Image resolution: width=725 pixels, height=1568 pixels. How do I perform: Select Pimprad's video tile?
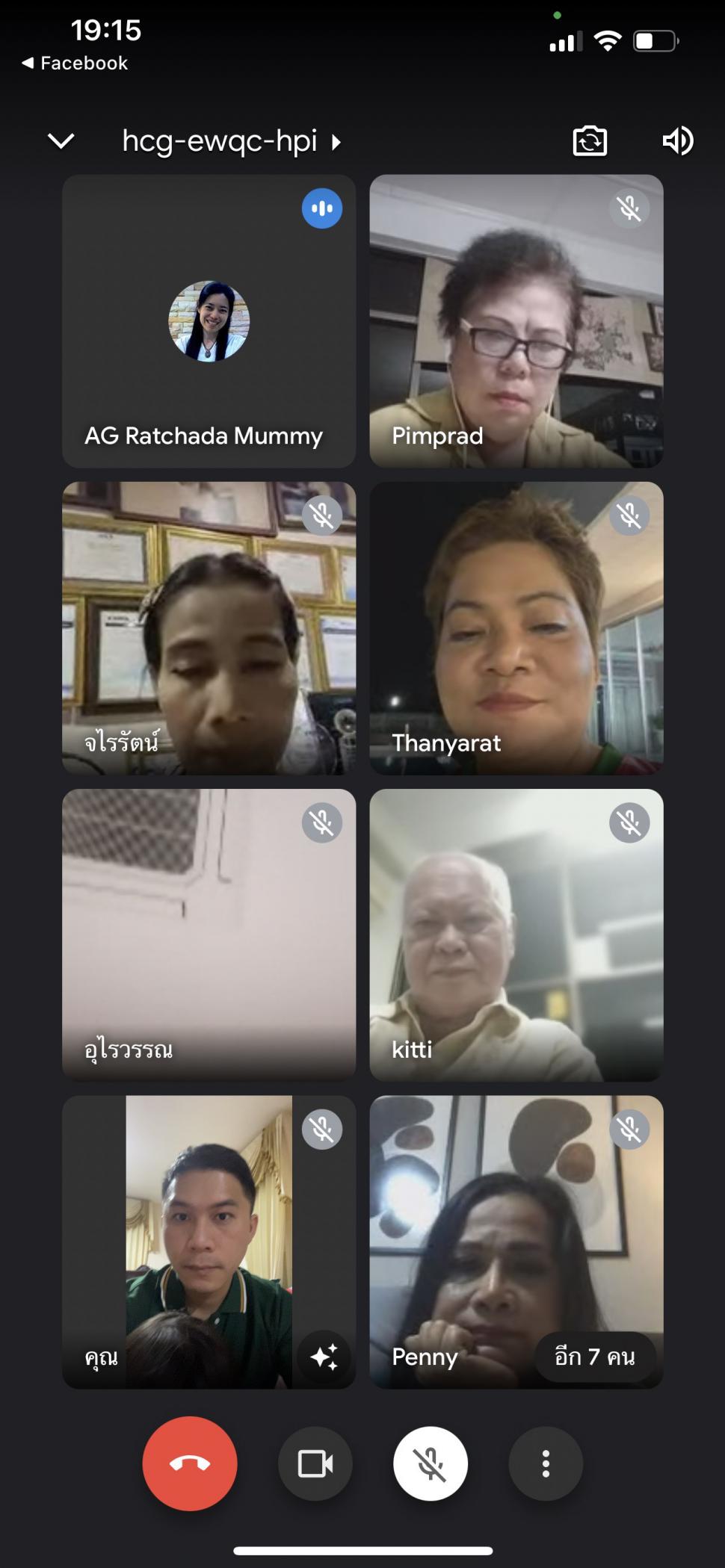tap(516, 321)
